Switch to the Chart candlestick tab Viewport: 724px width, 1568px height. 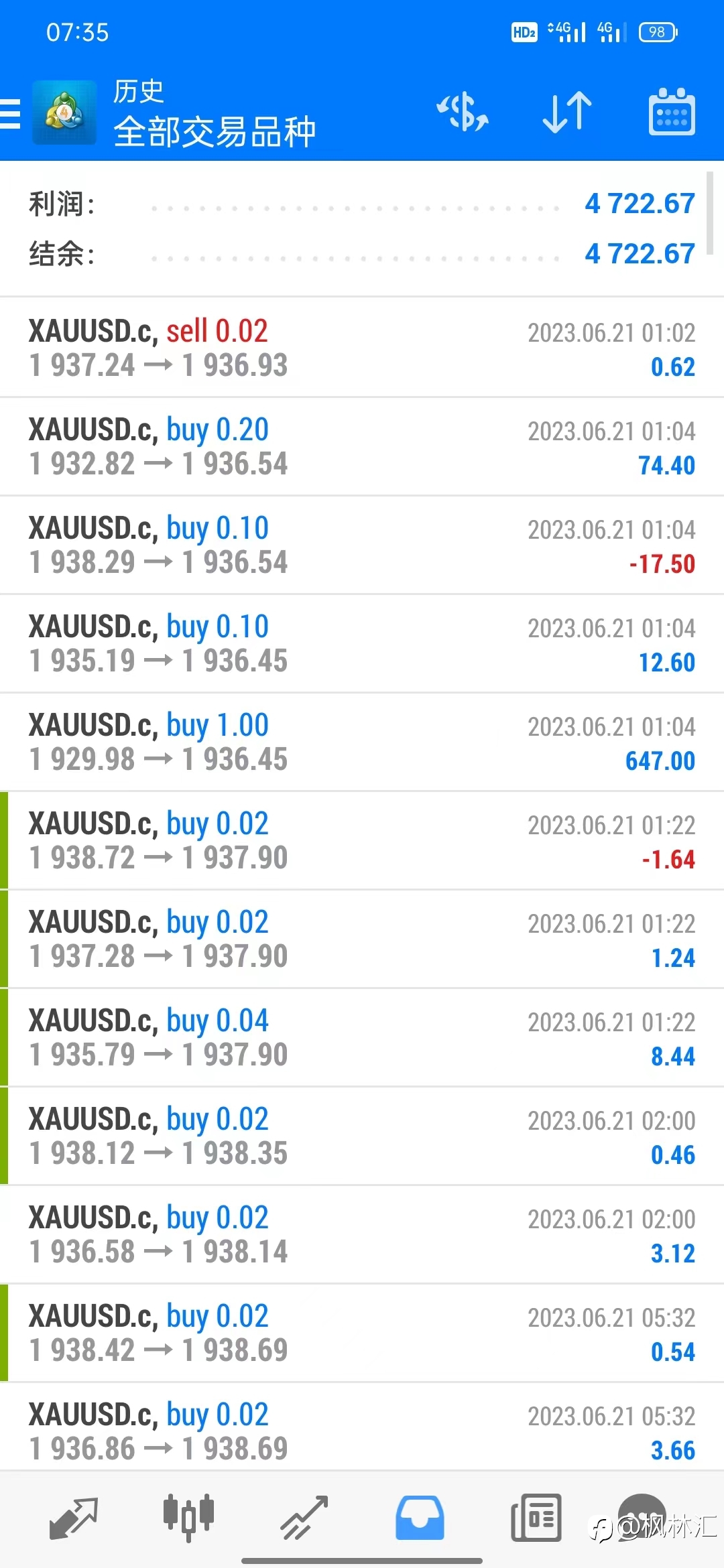[x=188, y=1517]
